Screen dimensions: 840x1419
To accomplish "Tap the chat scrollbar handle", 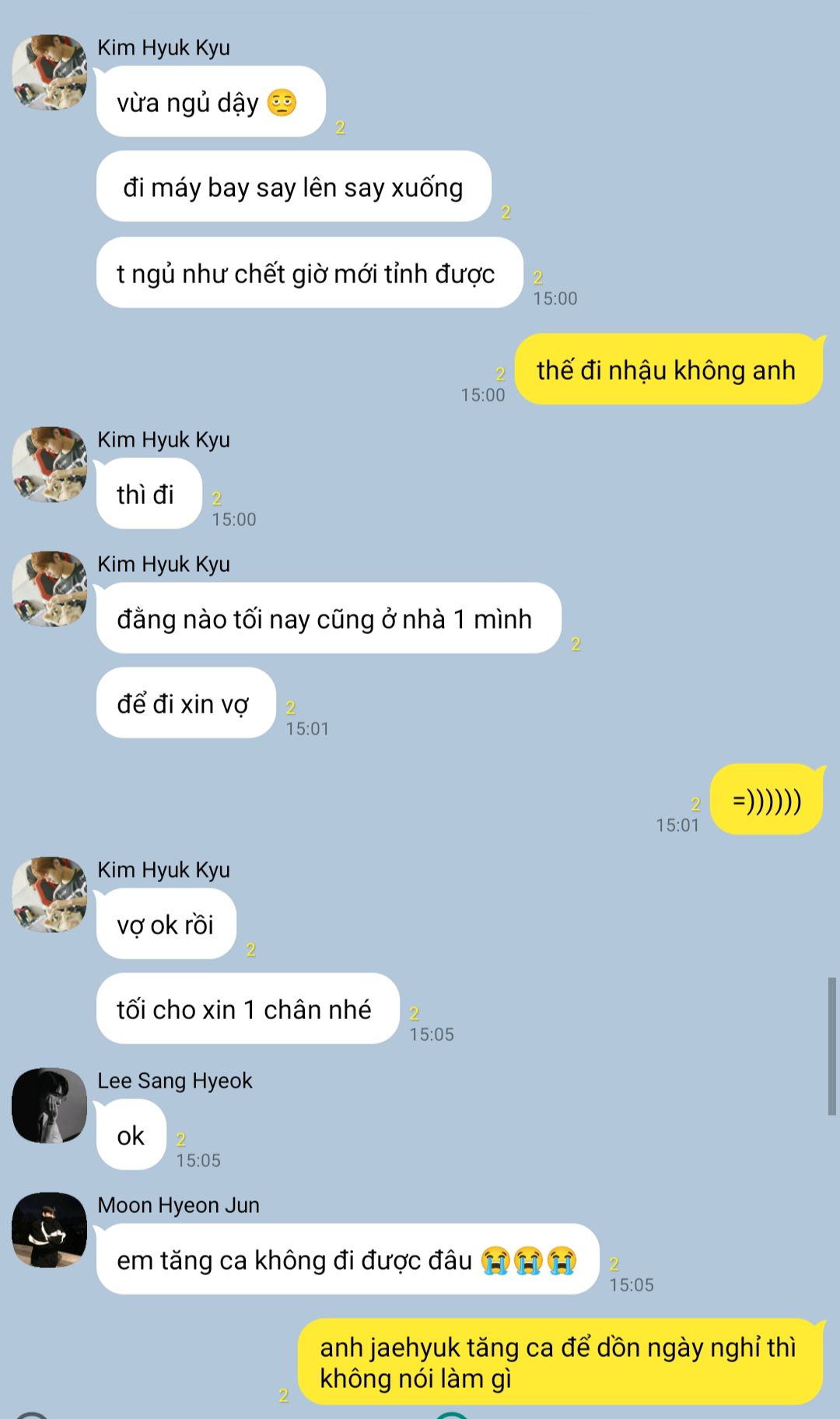I will click(831, 1046).
